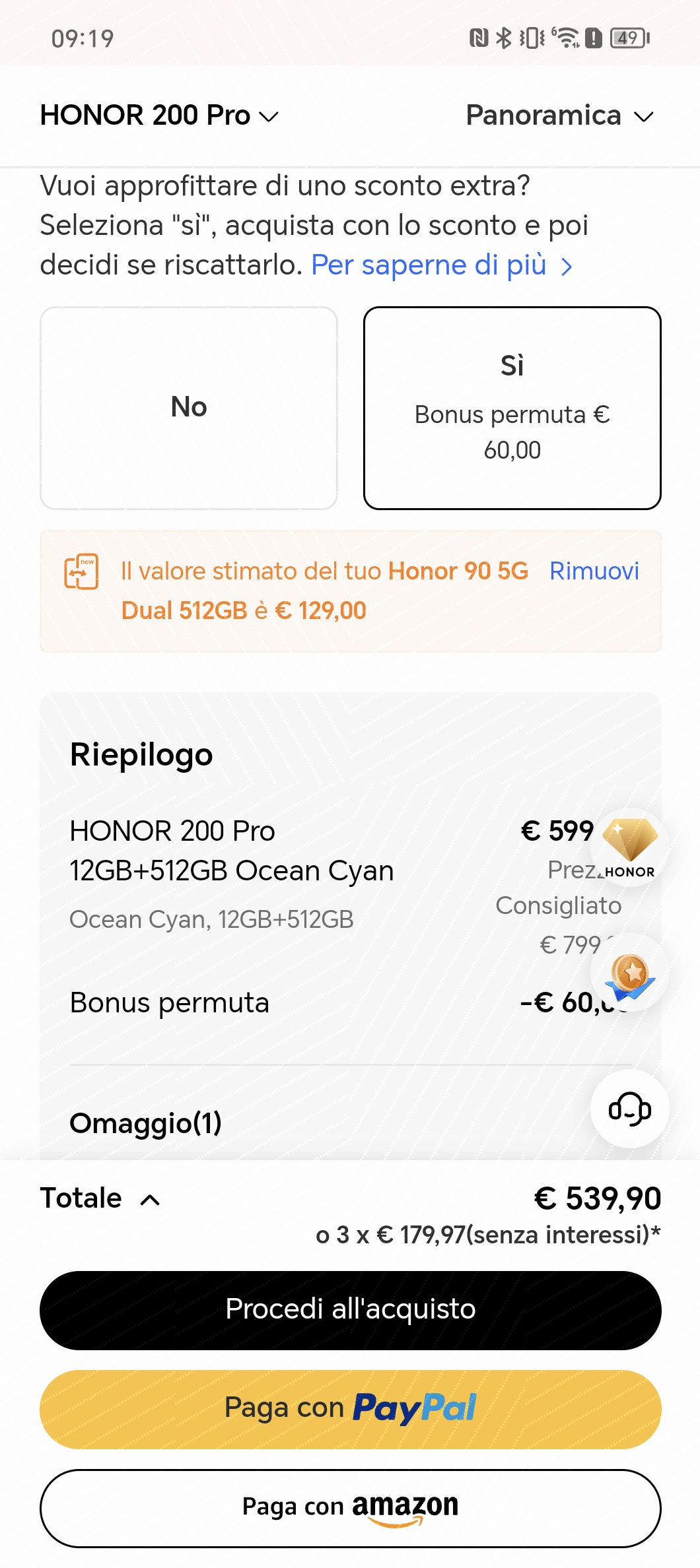Select Sì with Bonus permuta €60
The width and height of the screenshot is (700, 1568).
(x=512, y=408)
